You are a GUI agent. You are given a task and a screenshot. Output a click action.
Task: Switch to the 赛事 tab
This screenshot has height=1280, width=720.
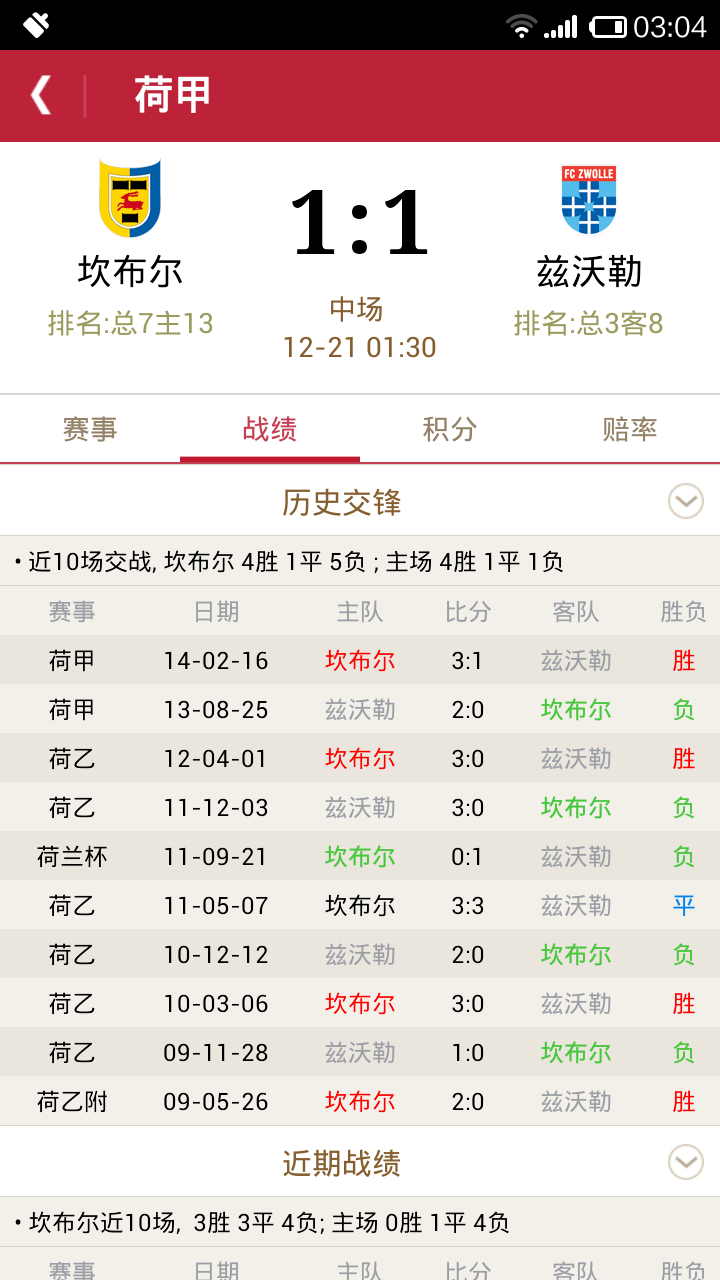[x=90, y=429]
